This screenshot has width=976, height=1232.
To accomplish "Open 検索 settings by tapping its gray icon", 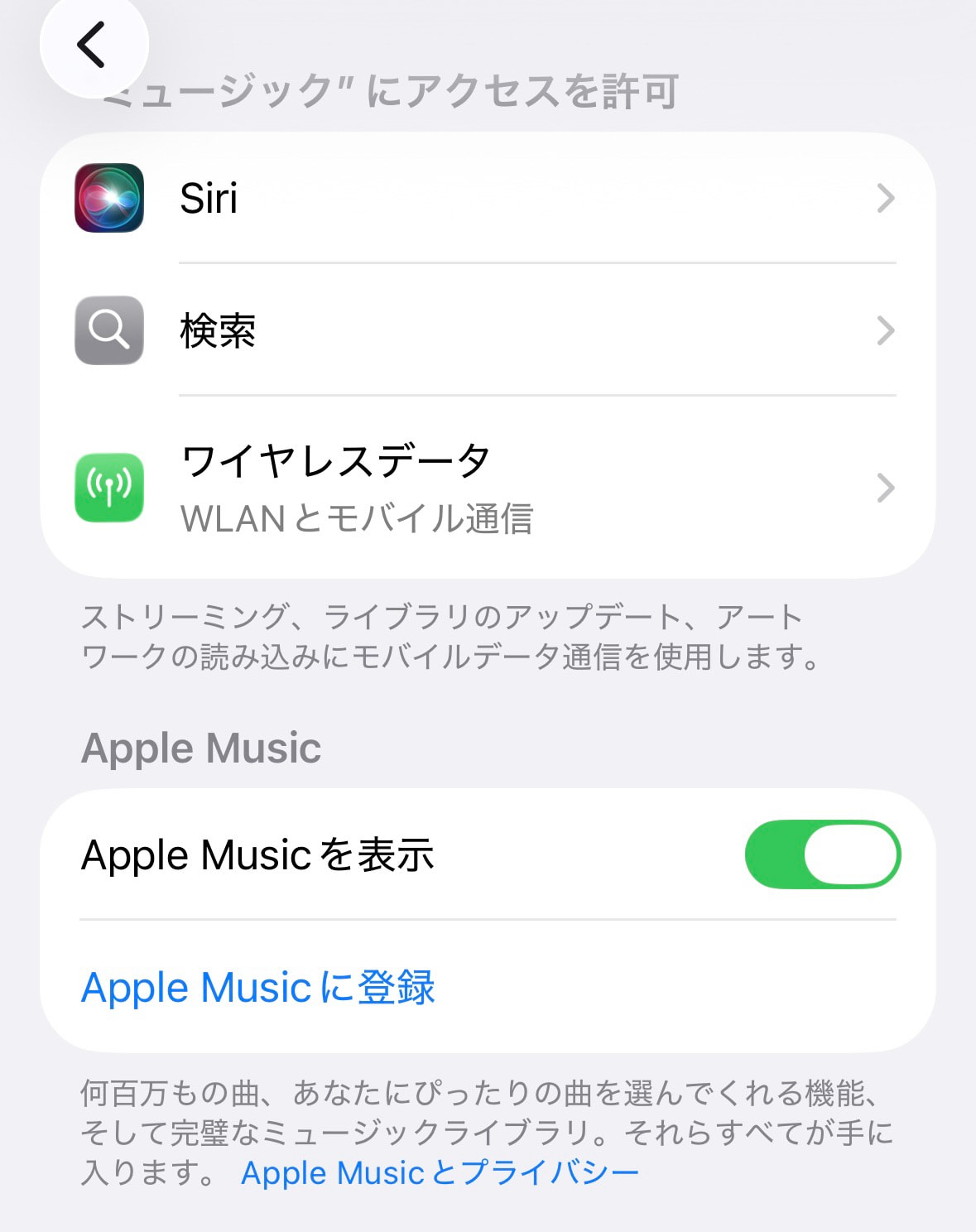I will (108, 330).
